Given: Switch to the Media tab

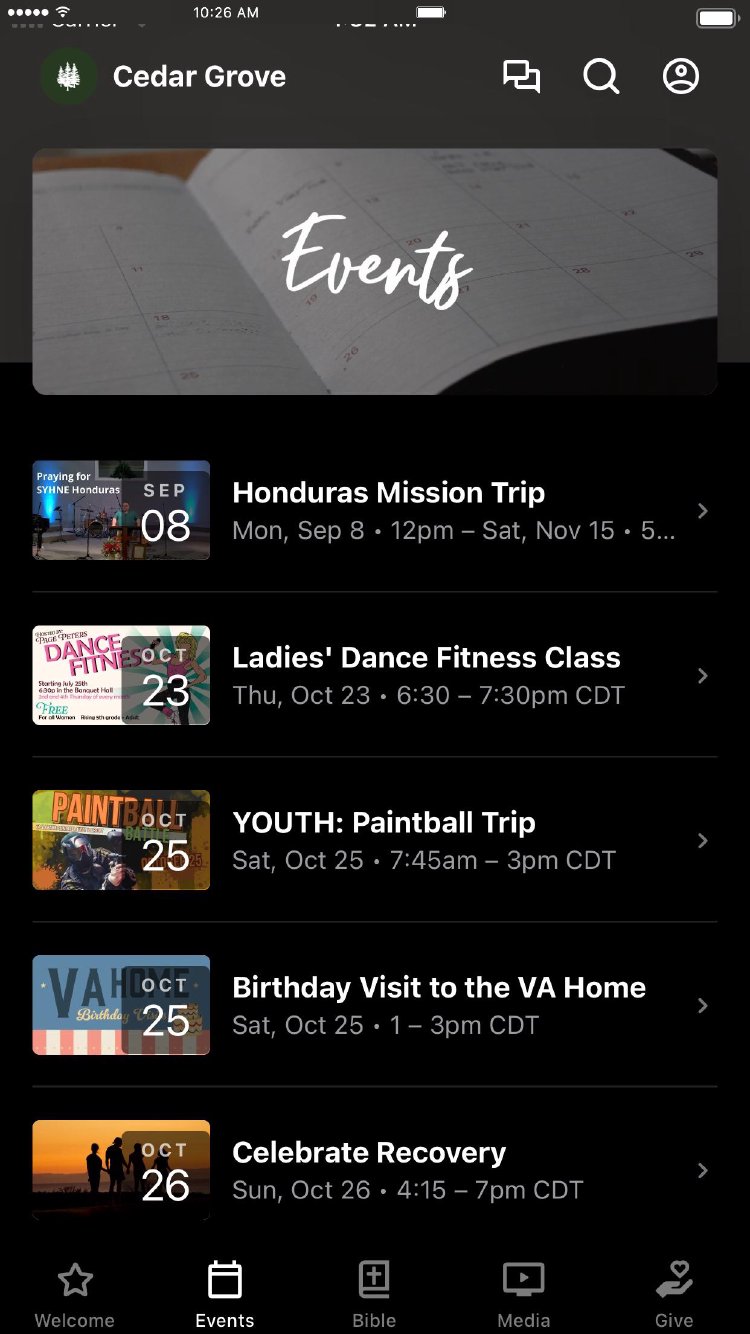Looking at the screenshot, I should [524, 1294].
